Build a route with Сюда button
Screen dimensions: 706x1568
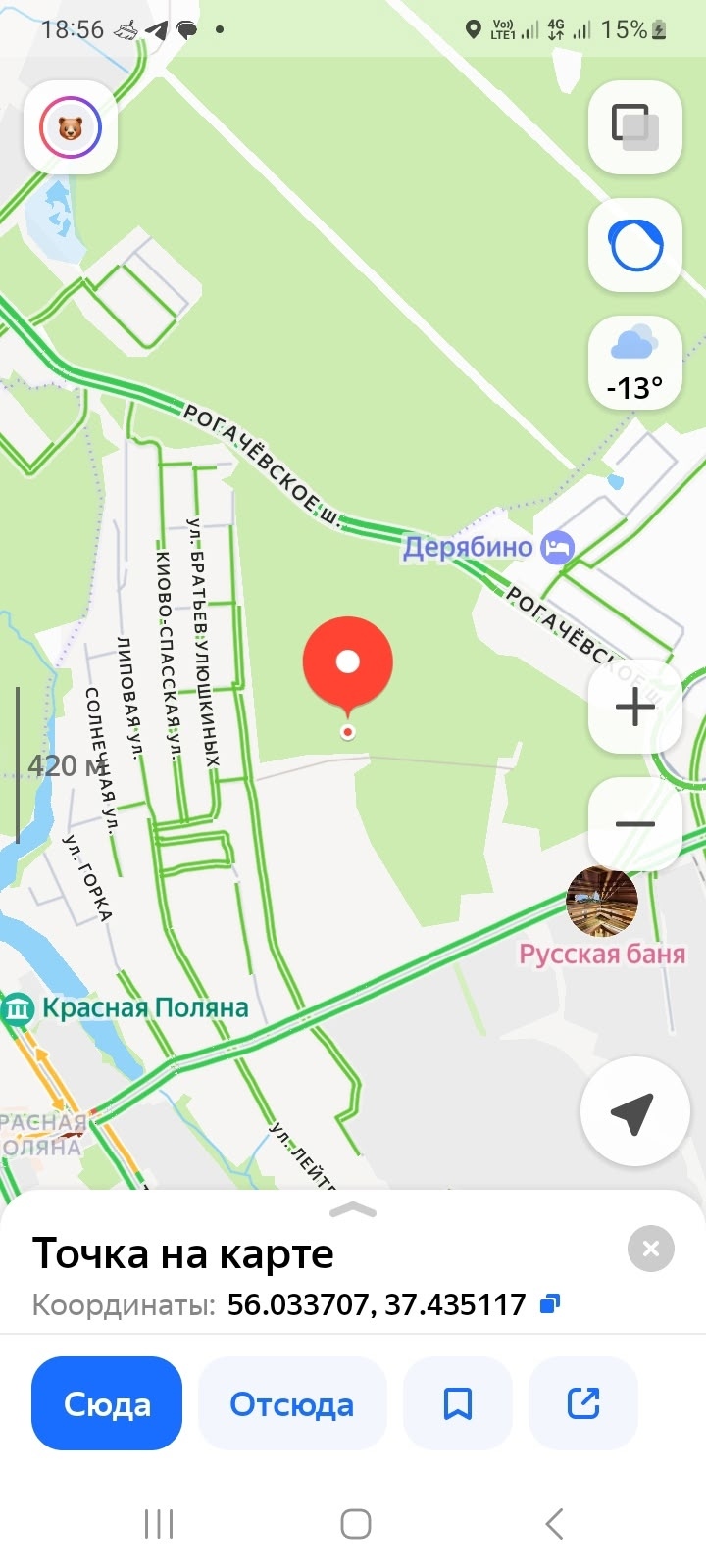click(107, 1403)
